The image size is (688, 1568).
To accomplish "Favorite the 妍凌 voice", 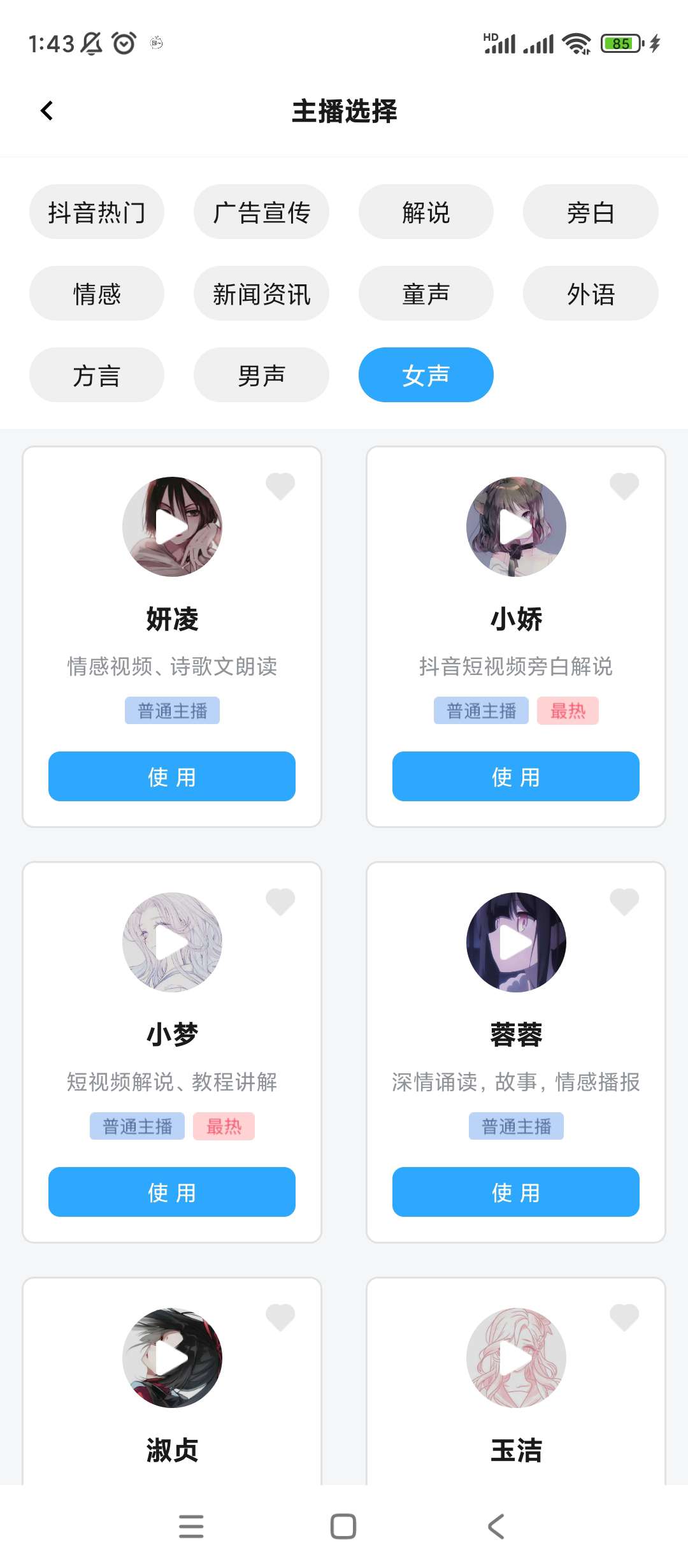I will 280,486.
